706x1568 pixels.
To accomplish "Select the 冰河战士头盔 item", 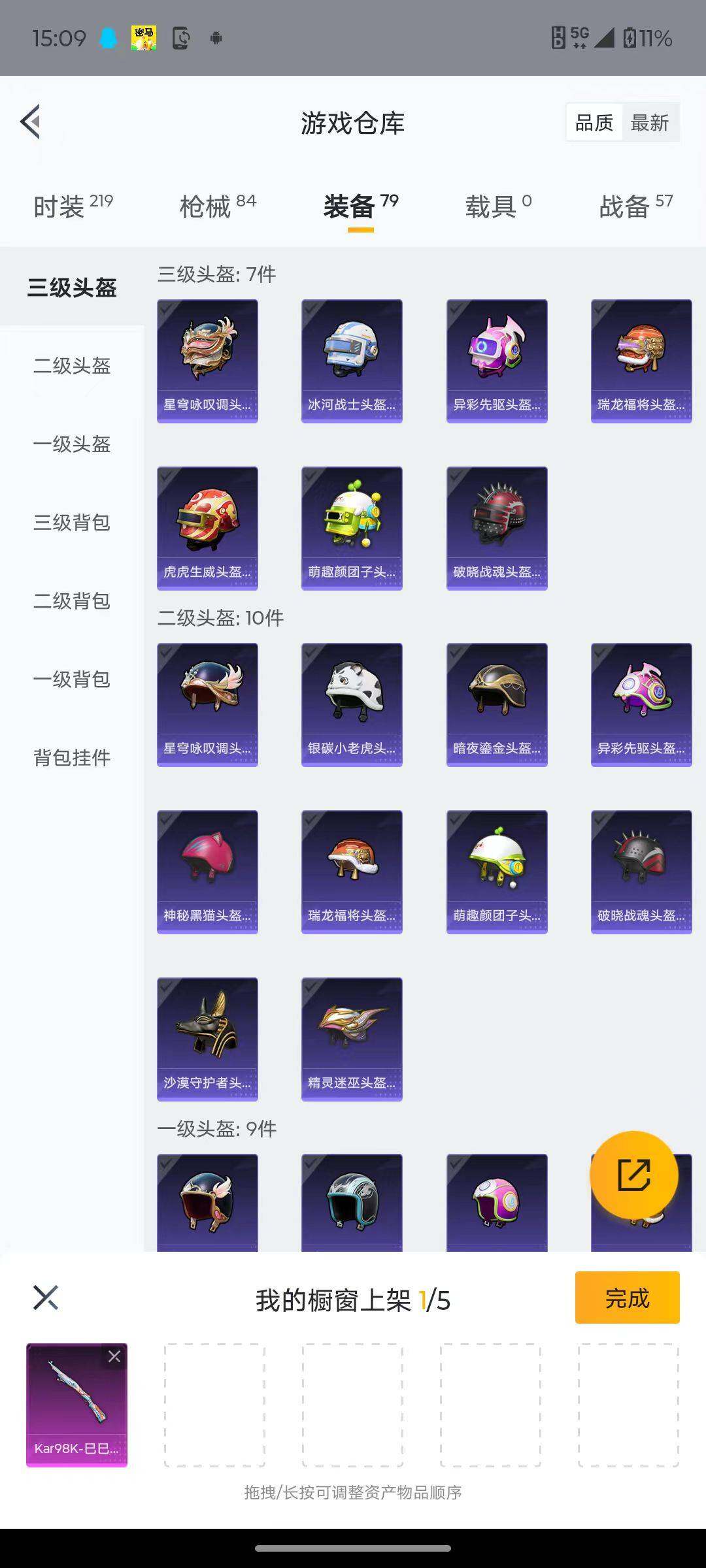I will (352, 361).
